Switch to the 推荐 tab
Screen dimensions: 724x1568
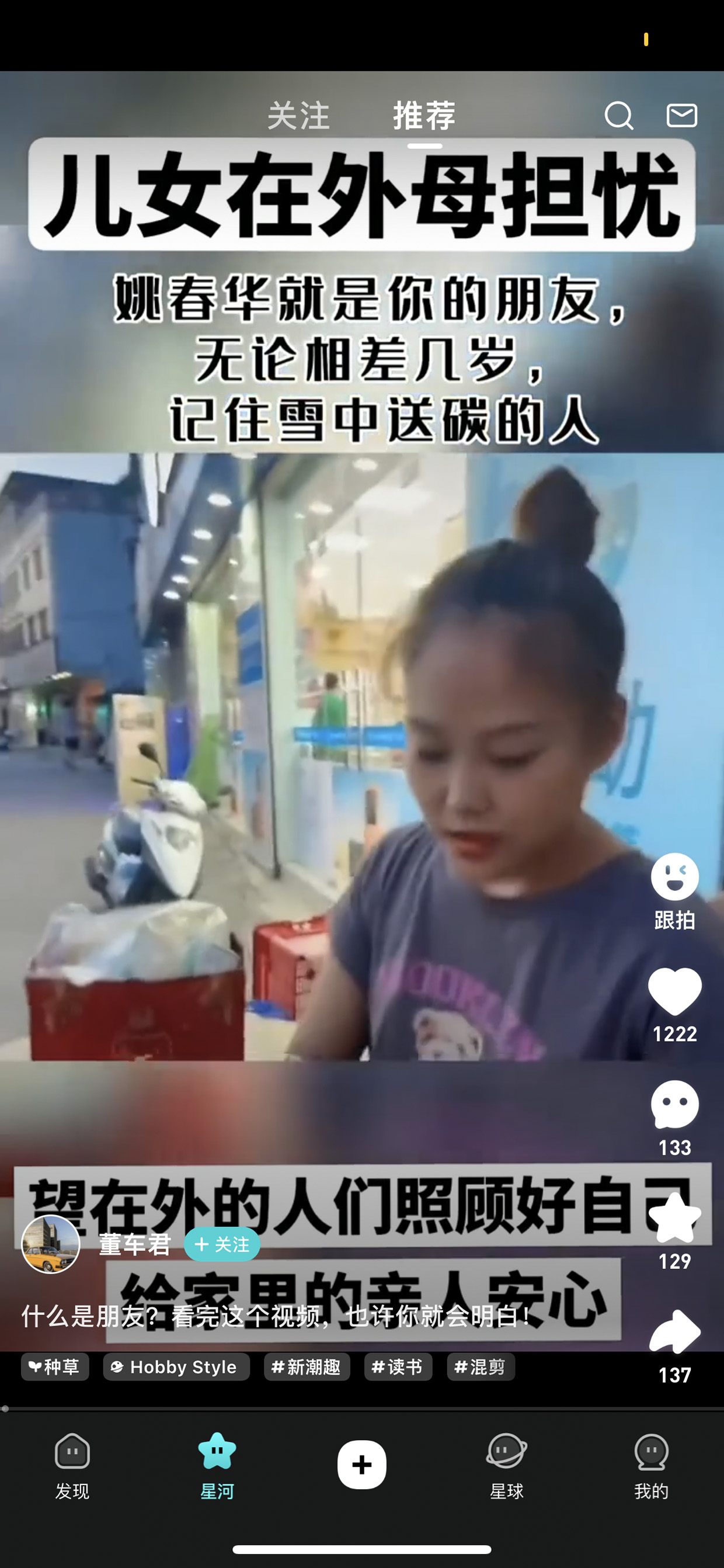tap(424, 115)
